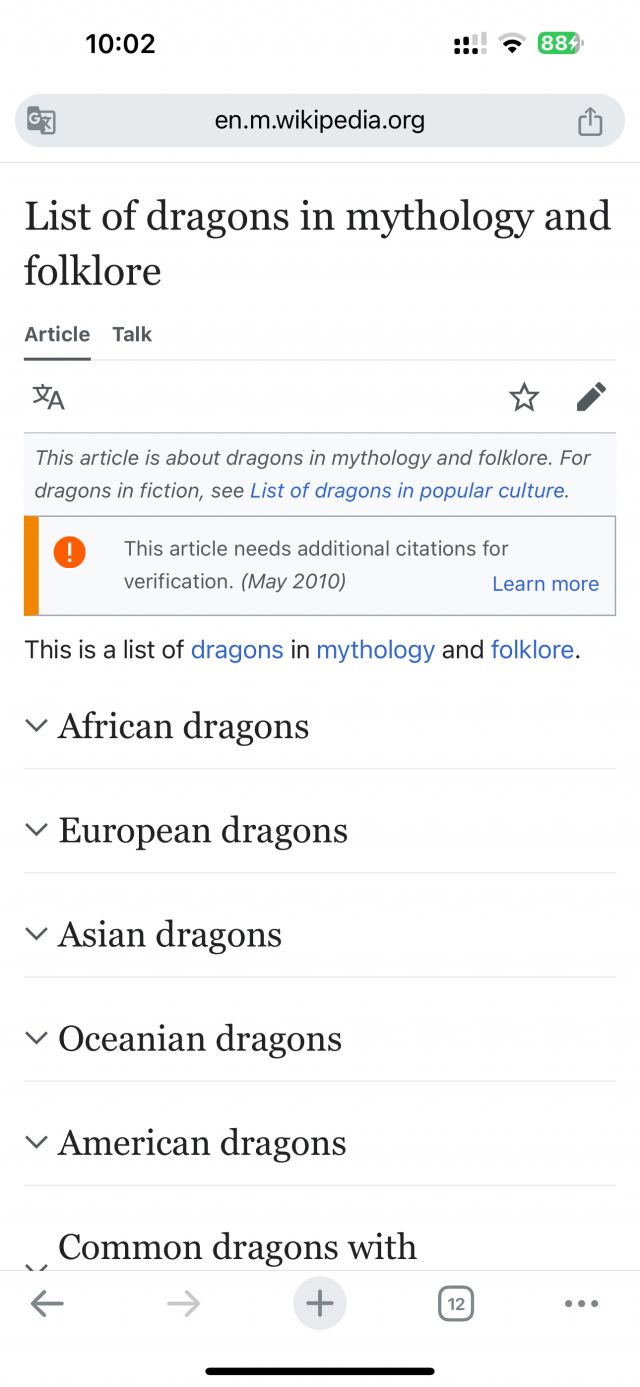
Task: Visit the folklore link
Action: coord(531,650)
